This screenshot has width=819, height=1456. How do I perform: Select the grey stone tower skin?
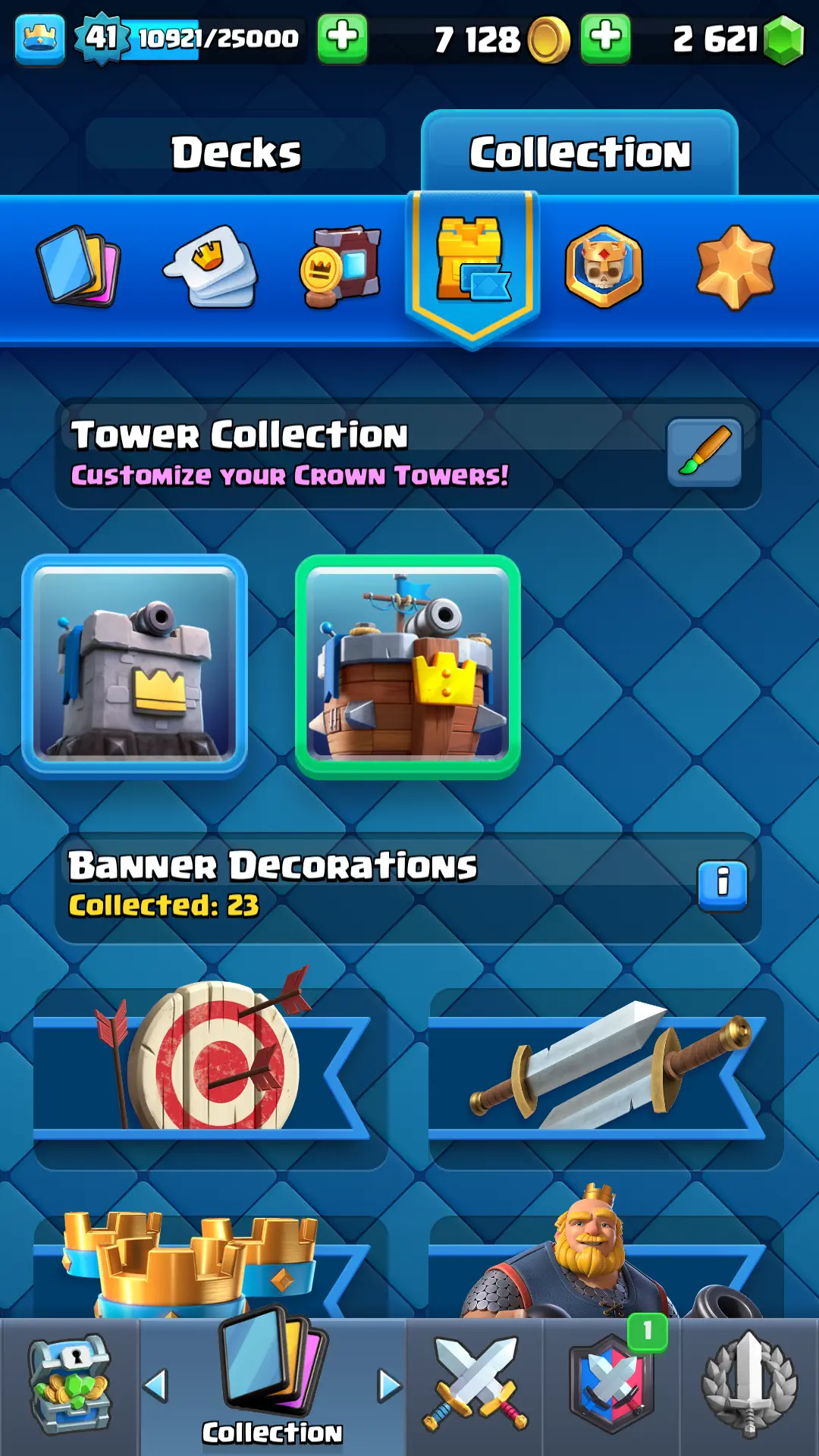(x=135, y=667)
